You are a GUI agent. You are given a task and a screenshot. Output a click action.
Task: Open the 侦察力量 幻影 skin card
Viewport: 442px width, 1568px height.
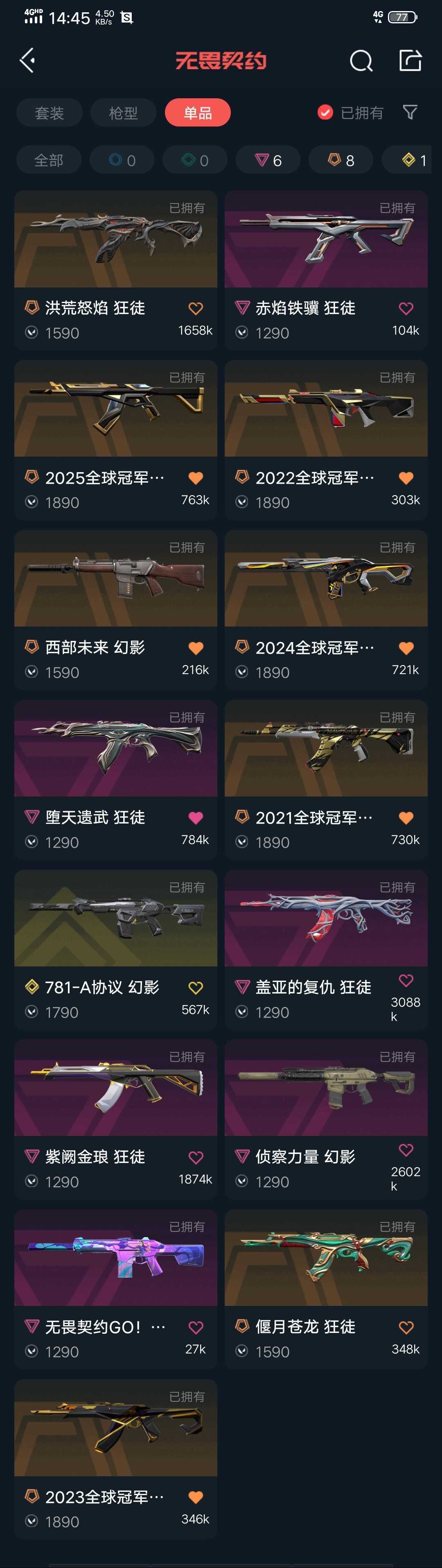pos(326,1119)
